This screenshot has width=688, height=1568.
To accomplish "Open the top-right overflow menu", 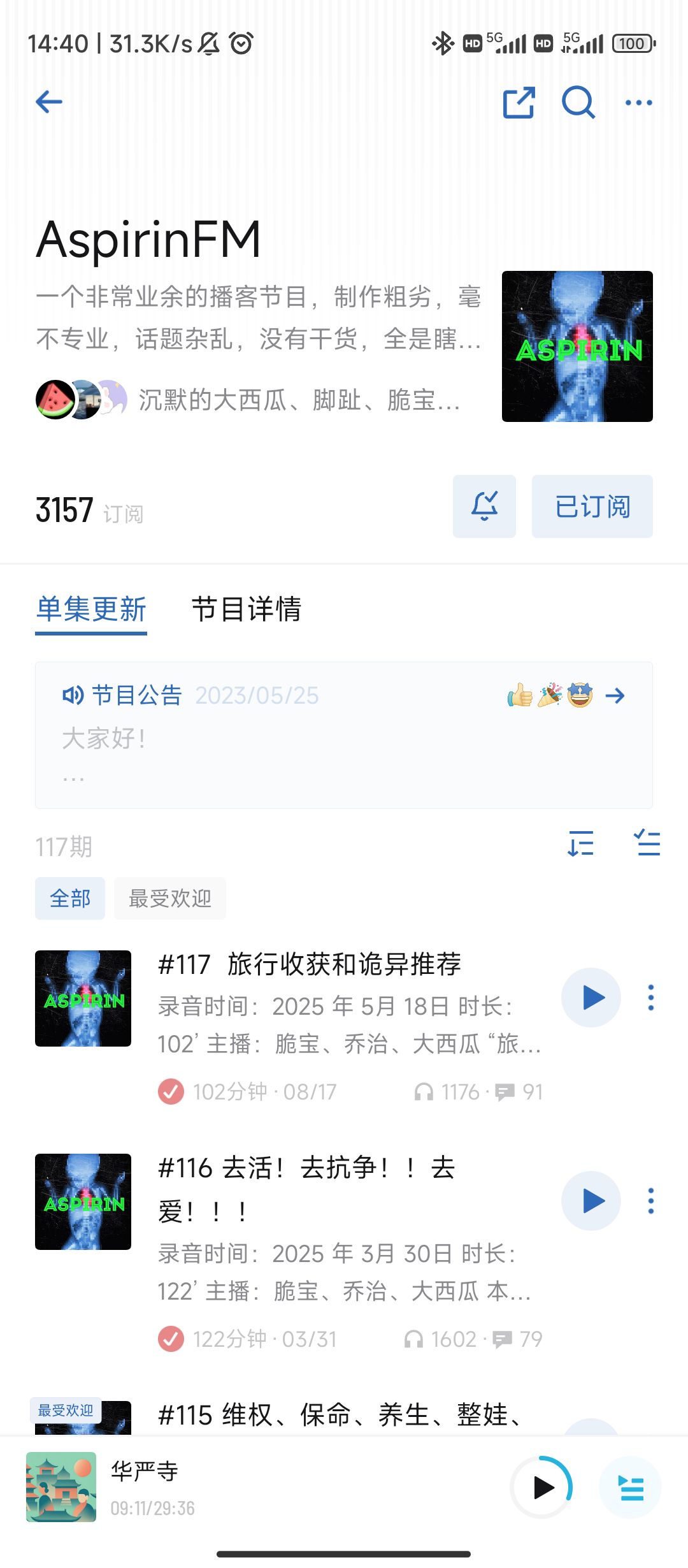I will pos(638,102).
